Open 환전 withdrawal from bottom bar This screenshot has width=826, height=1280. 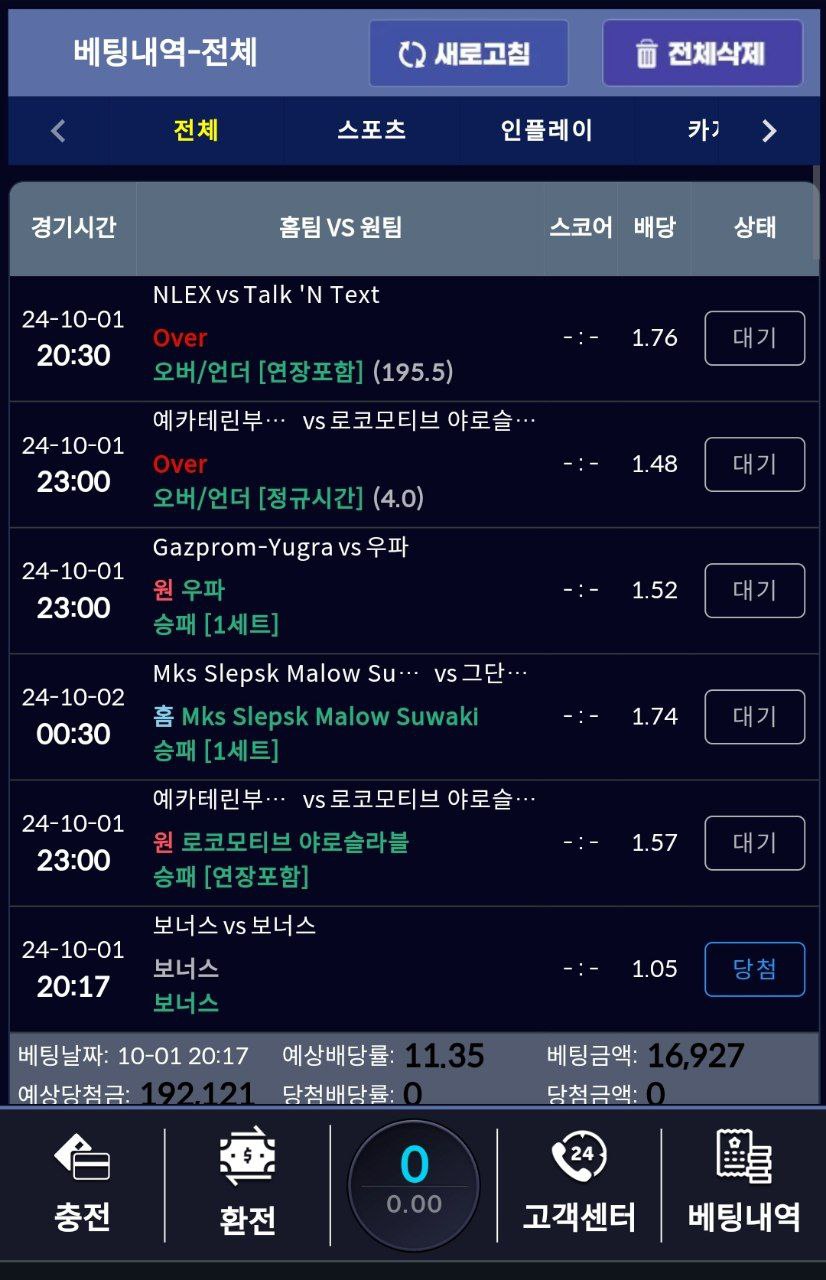pyautogui.click(x=247, y=1184)
